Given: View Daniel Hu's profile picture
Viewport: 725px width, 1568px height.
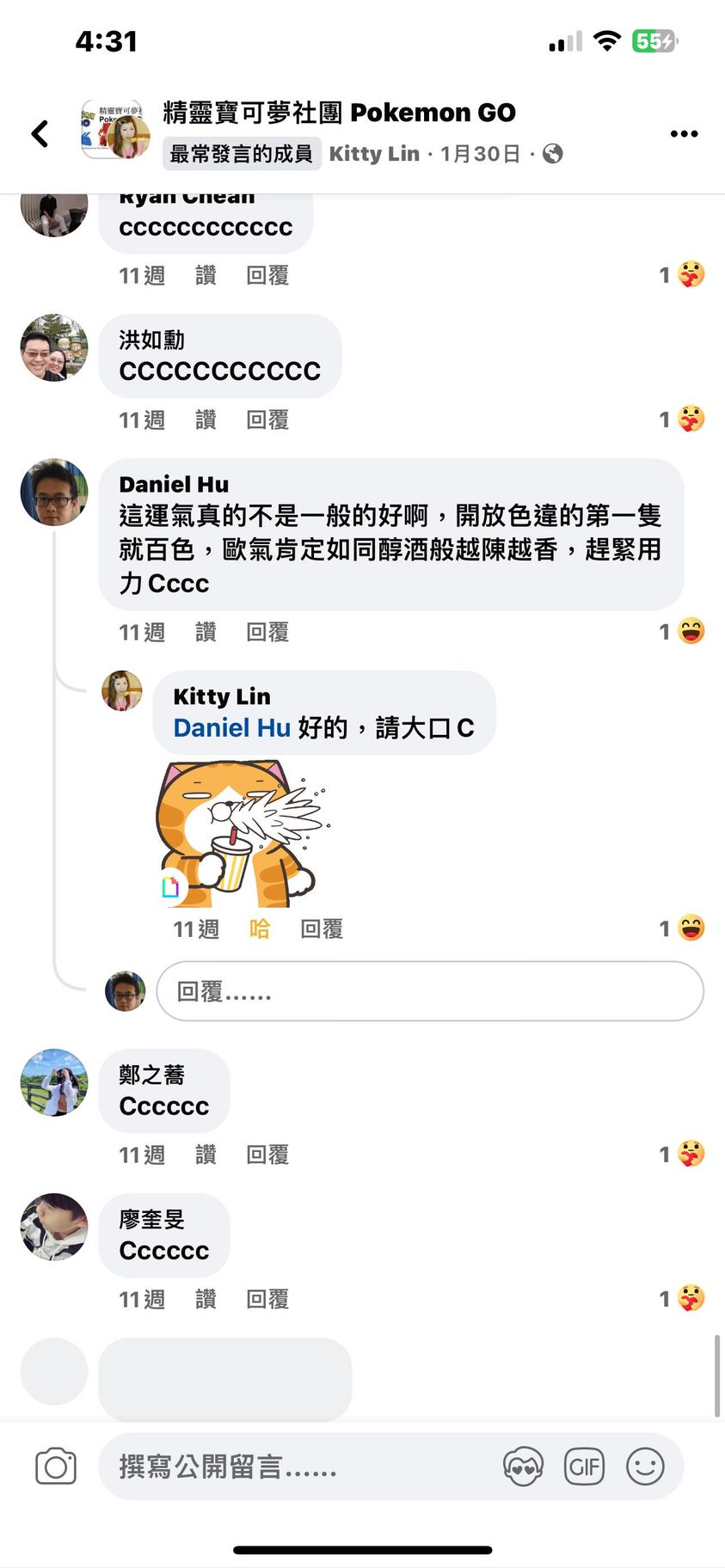Looking at the screenshot, I should pos(54,492).
